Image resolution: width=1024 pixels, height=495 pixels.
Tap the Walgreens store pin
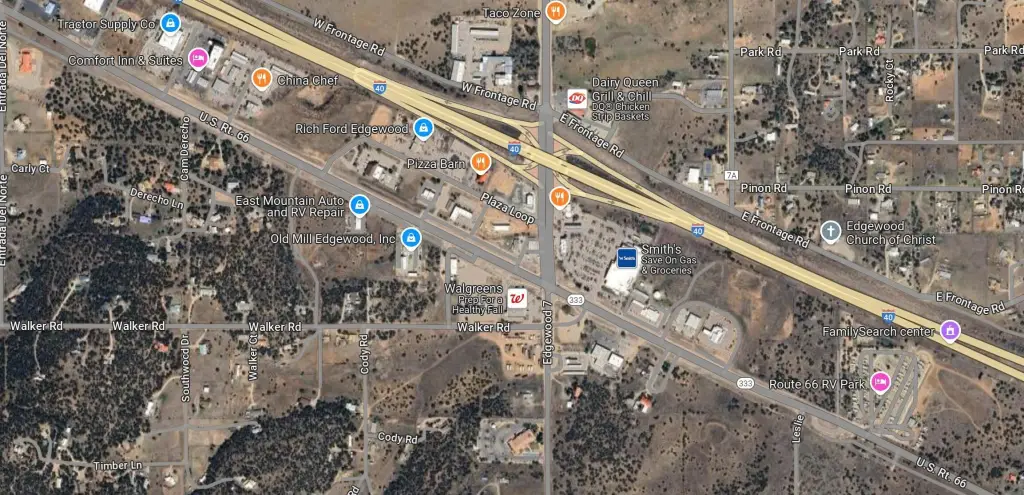tap(518, 297)
